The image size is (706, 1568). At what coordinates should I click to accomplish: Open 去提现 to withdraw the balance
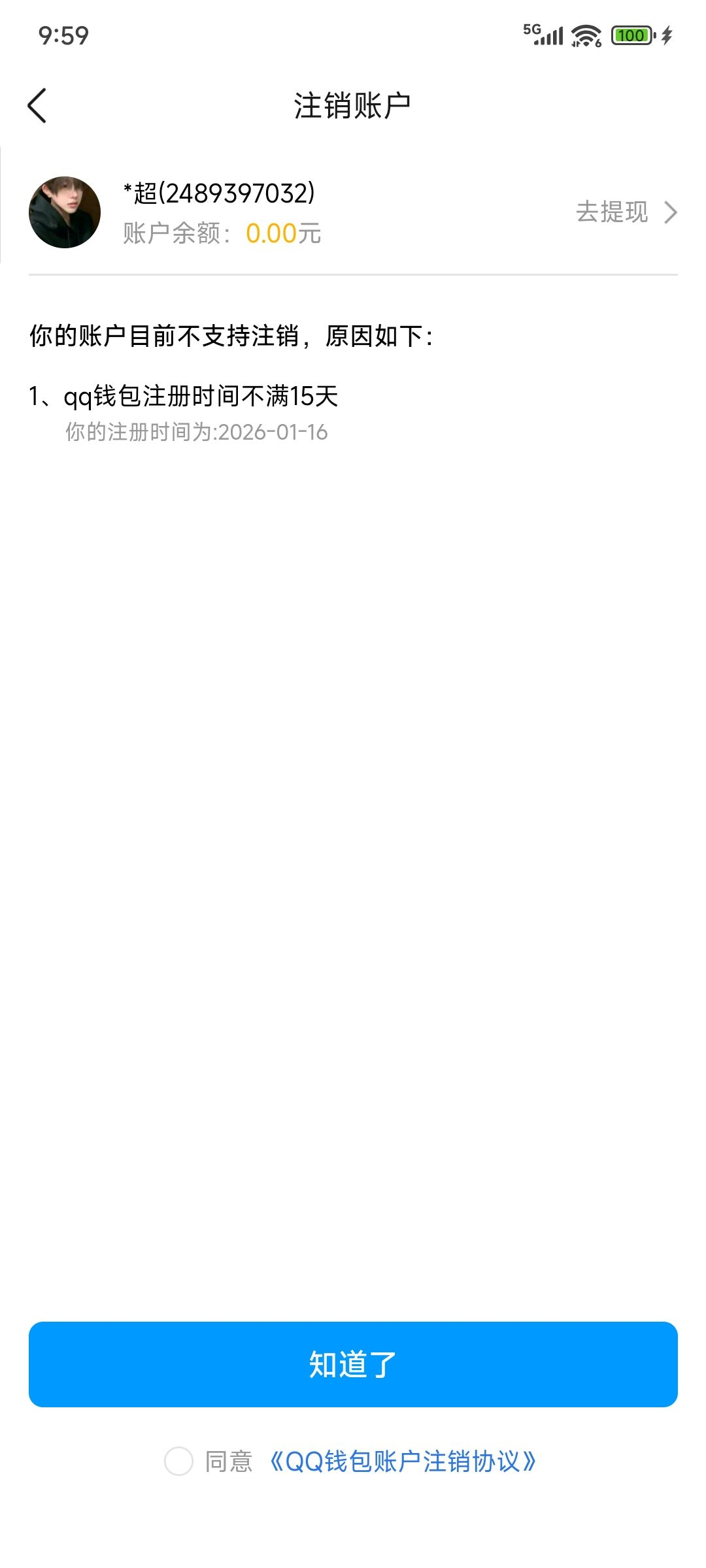[x=625, y=212]
